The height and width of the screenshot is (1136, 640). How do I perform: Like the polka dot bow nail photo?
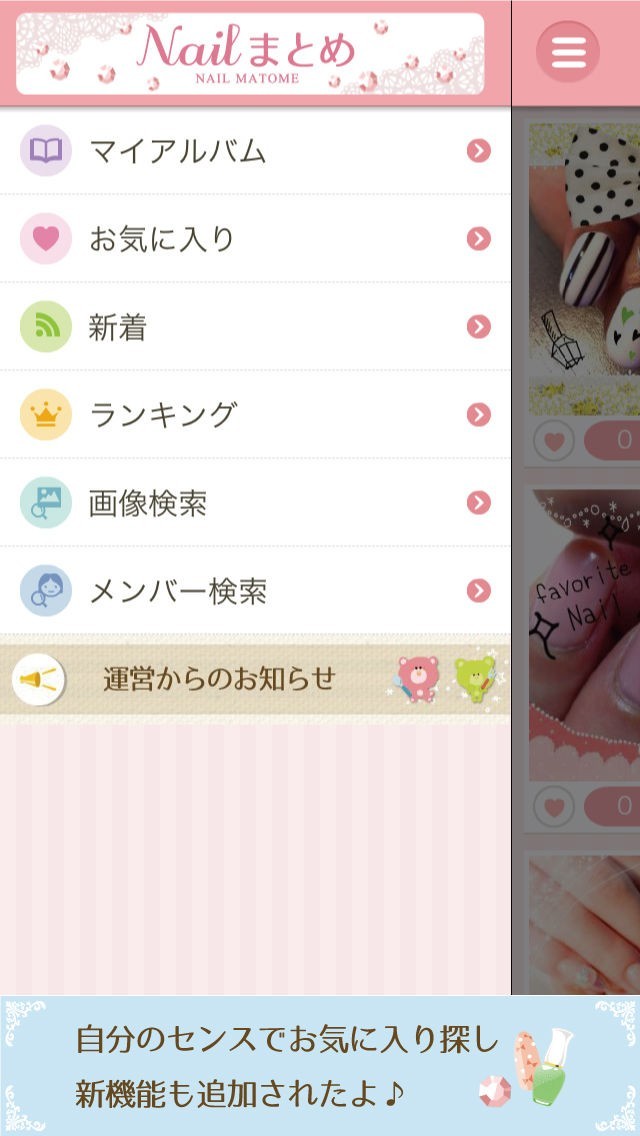(x=553, y=440)
